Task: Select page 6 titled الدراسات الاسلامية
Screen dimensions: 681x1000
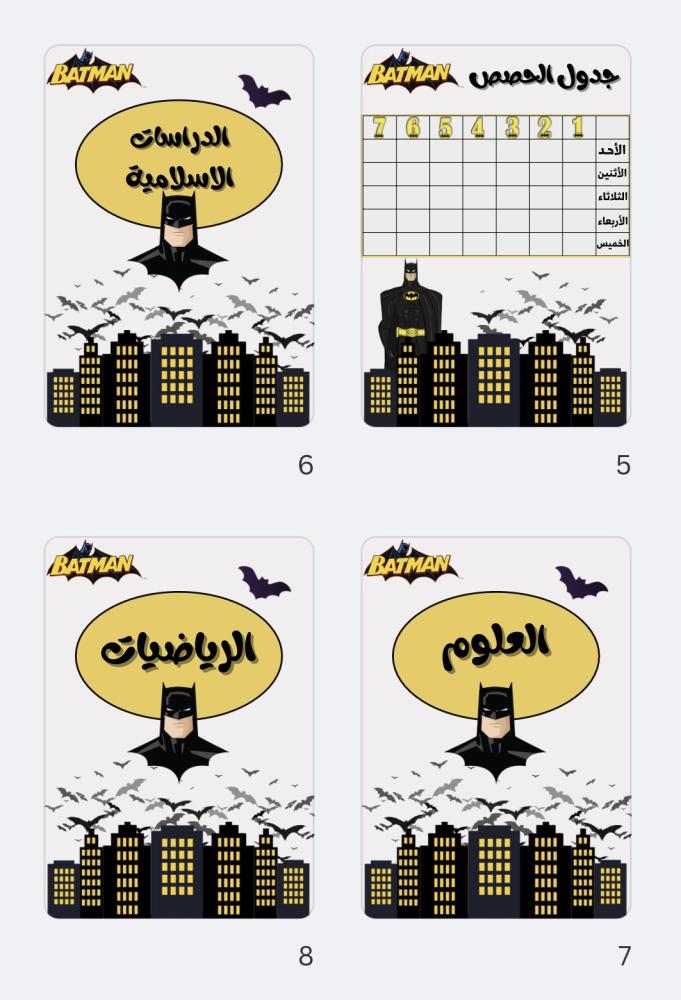Action: [x=179, y=236]
